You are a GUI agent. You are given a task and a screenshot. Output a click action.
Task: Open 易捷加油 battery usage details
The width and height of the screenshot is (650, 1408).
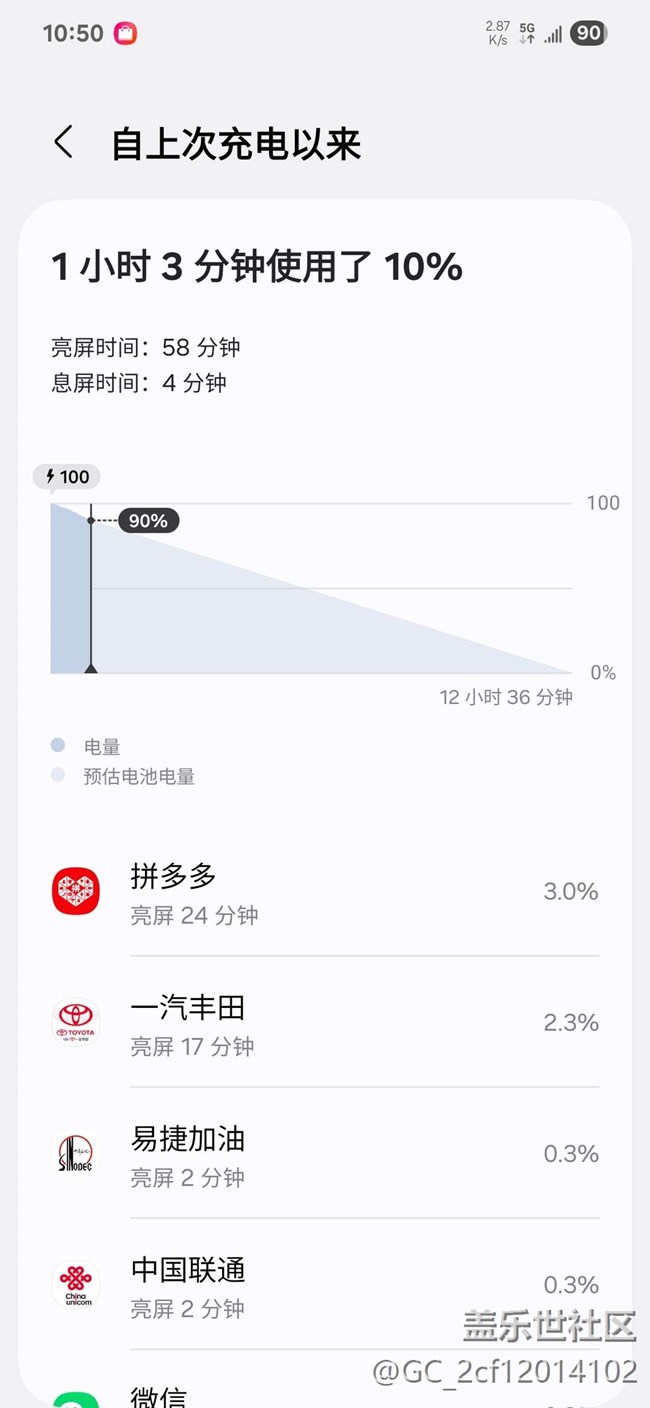coord(325,1153)
